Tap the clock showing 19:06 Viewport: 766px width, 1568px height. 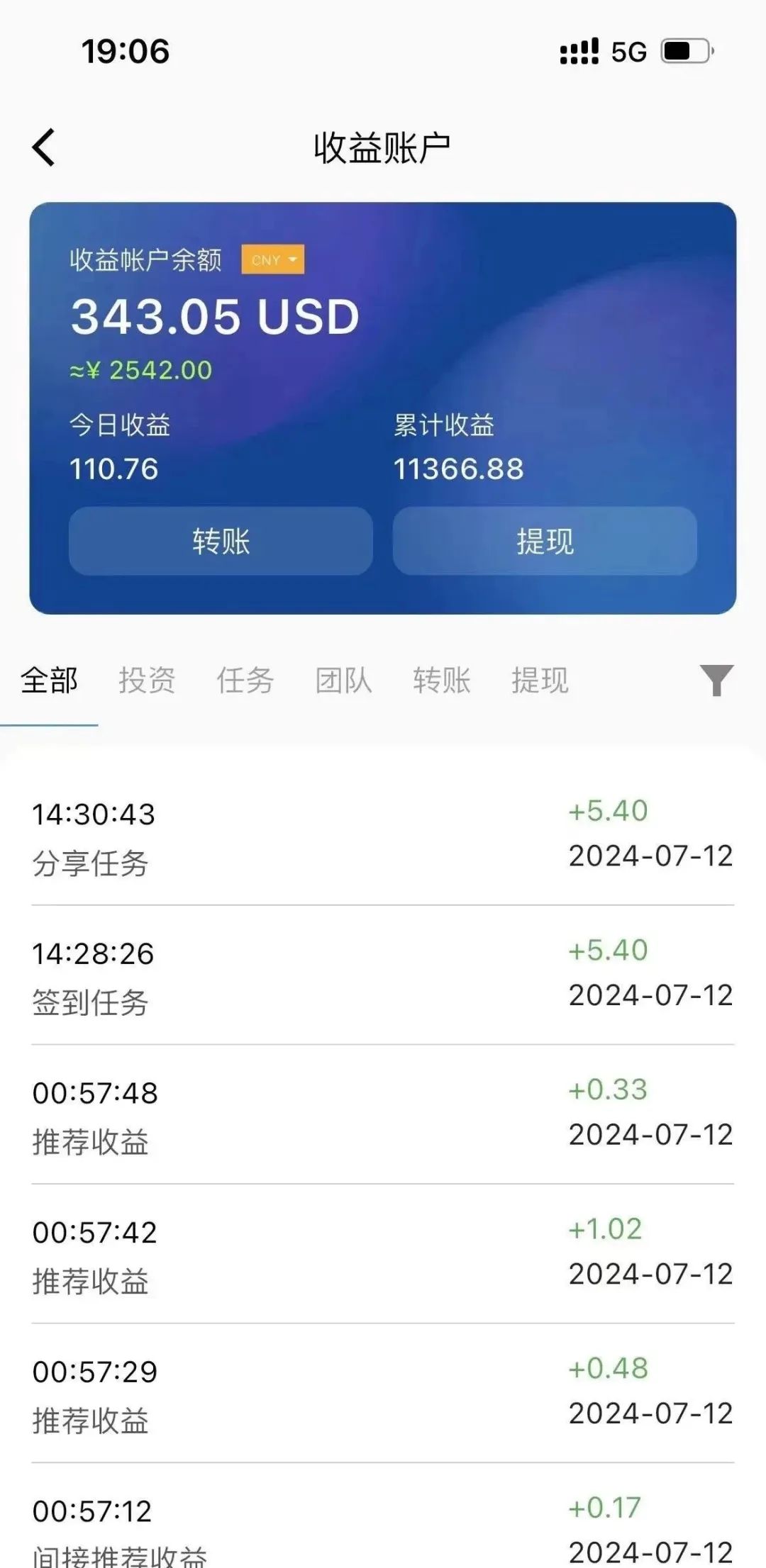coord(124,51)
